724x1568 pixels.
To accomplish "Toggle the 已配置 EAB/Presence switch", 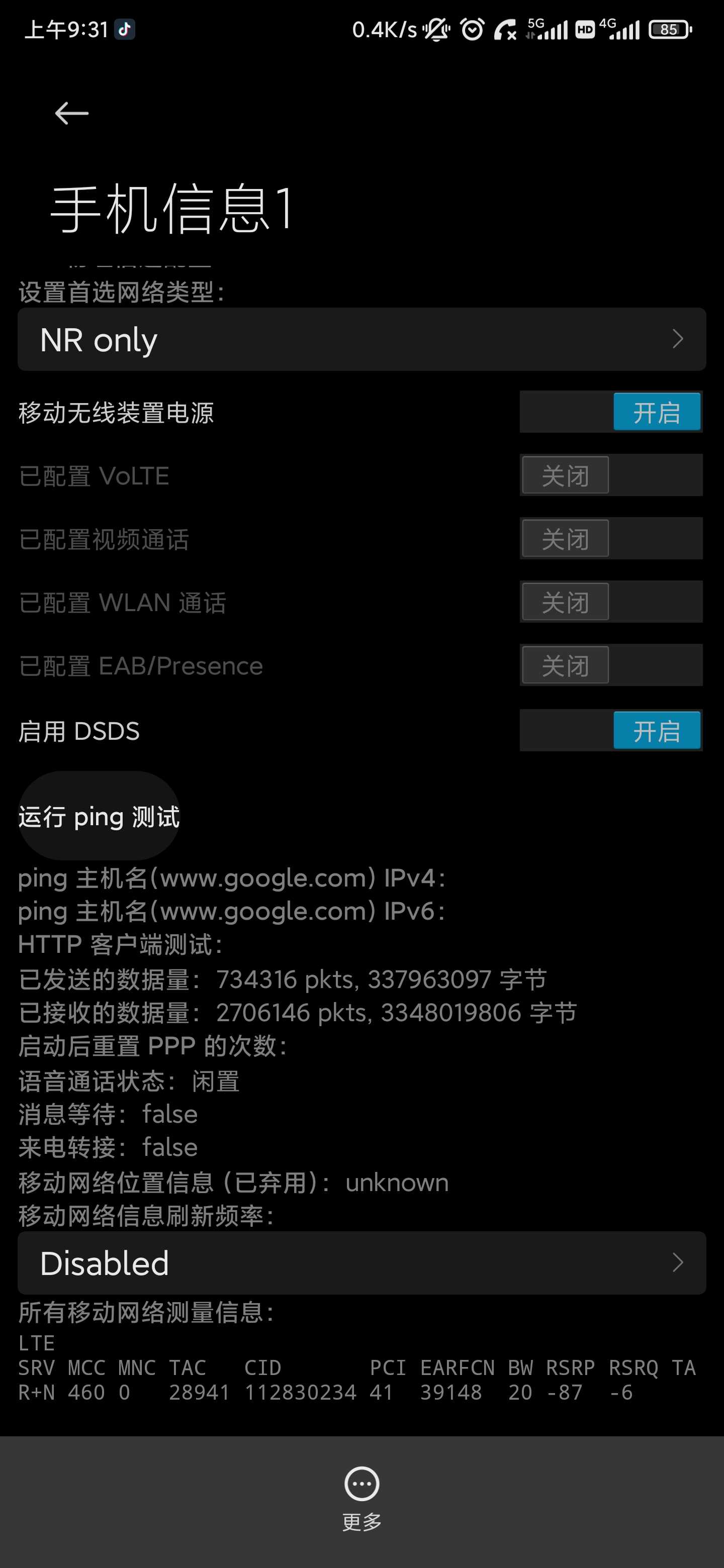I will pos(611,665).
